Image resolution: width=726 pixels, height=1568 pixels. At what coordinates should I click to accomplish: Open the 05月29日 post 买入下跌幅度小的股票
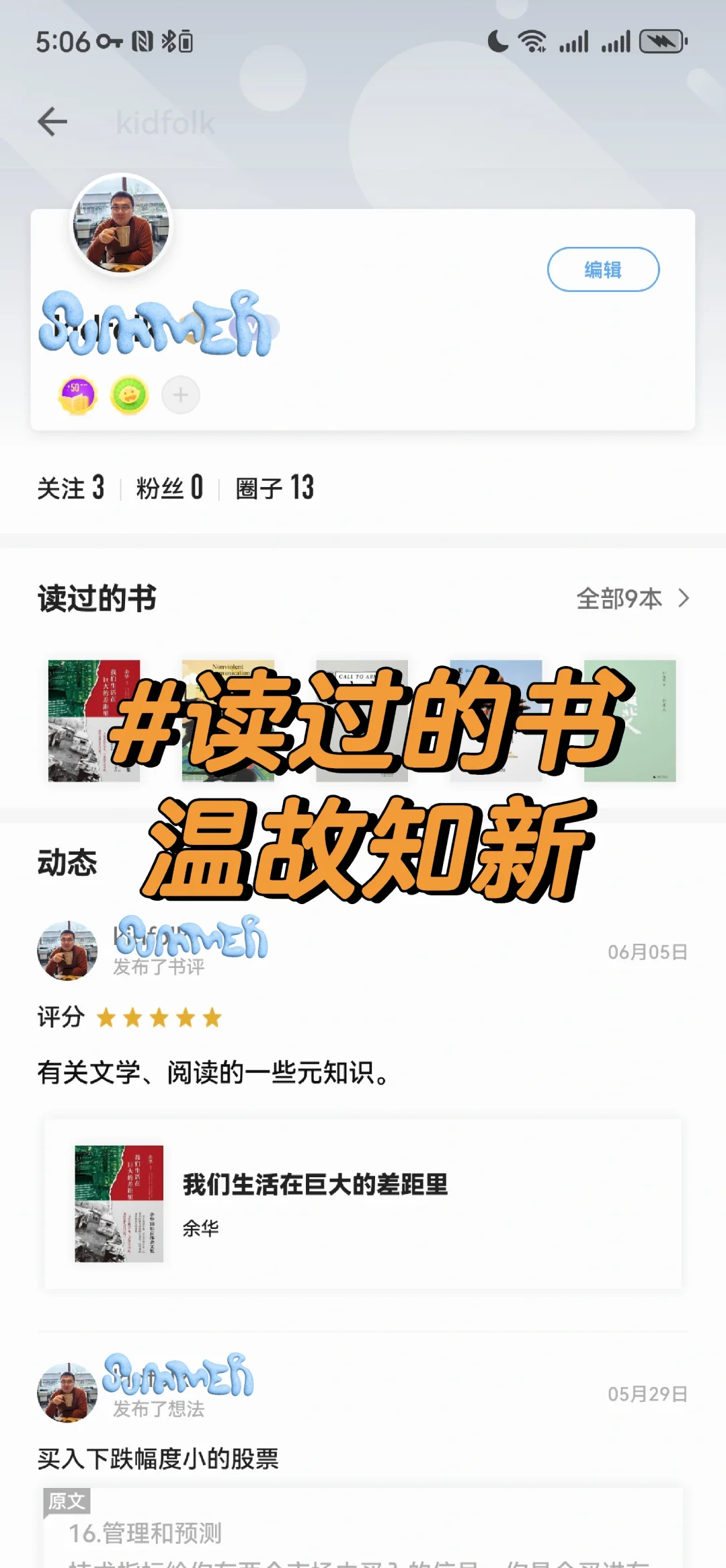(x=158, y=1458)
